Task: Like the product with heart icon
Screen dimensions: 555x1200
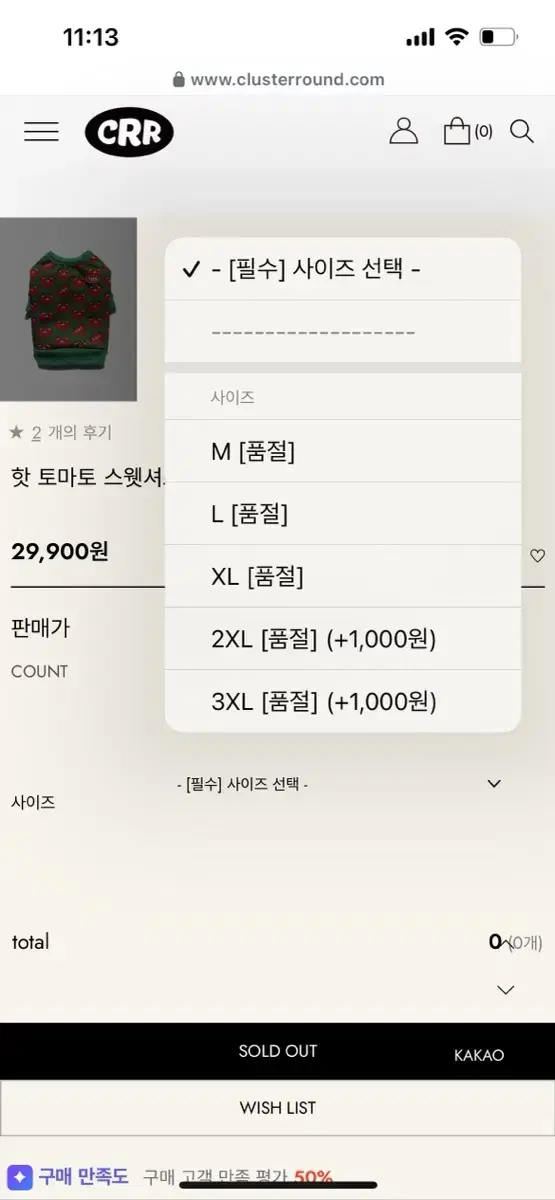Action: pyautogui.click(x=537, y=556)
